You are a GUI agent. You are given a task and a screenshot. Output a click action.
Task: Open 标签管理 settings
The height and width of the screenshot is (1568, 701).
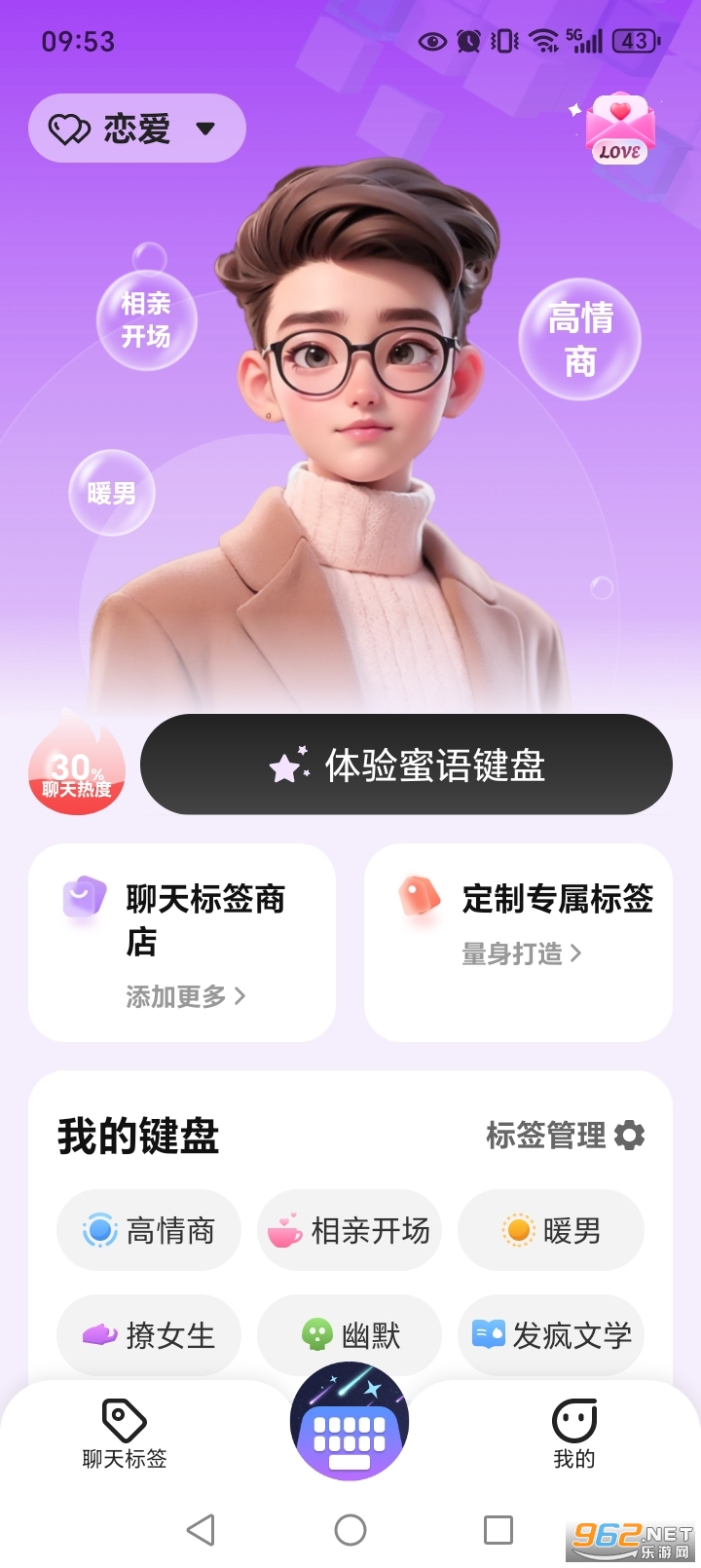(566, 1136)
